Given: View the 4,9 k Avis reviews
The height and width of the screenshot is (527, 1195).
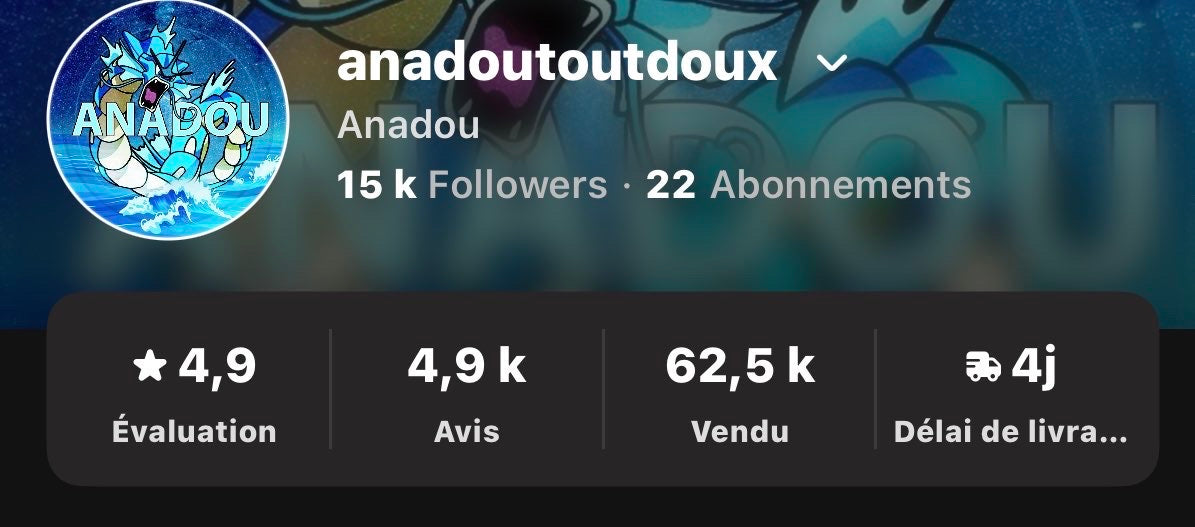Looking at the screenshot, I should pyautogui.click(x=466, y=392).
